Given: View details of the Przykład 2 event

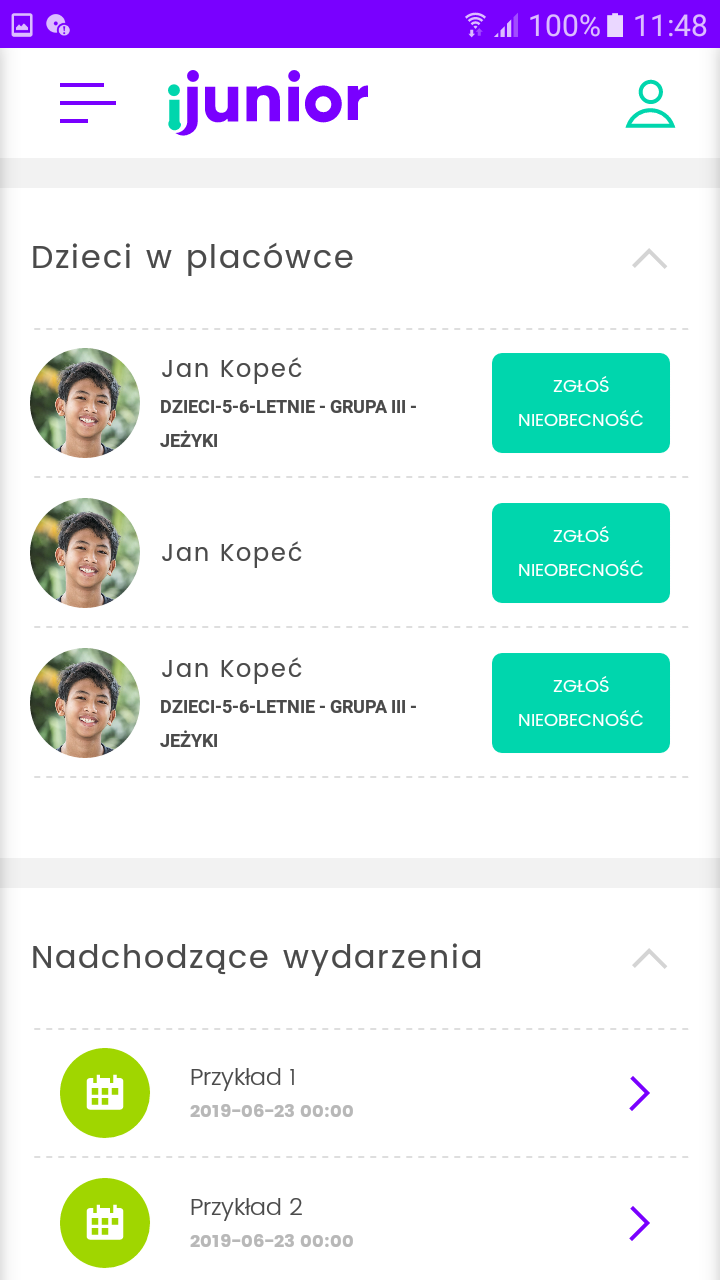Looking at the screenshot, I should point(639,1223).
